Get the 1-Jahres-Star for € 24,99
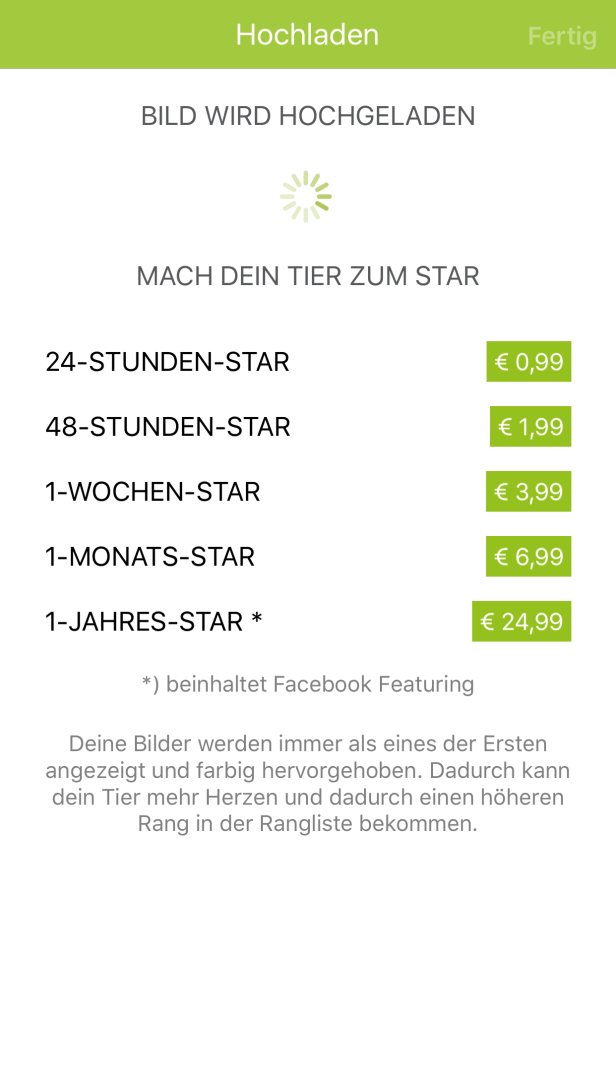This screenshot has width=616, height=1068. tap(521, 622)
